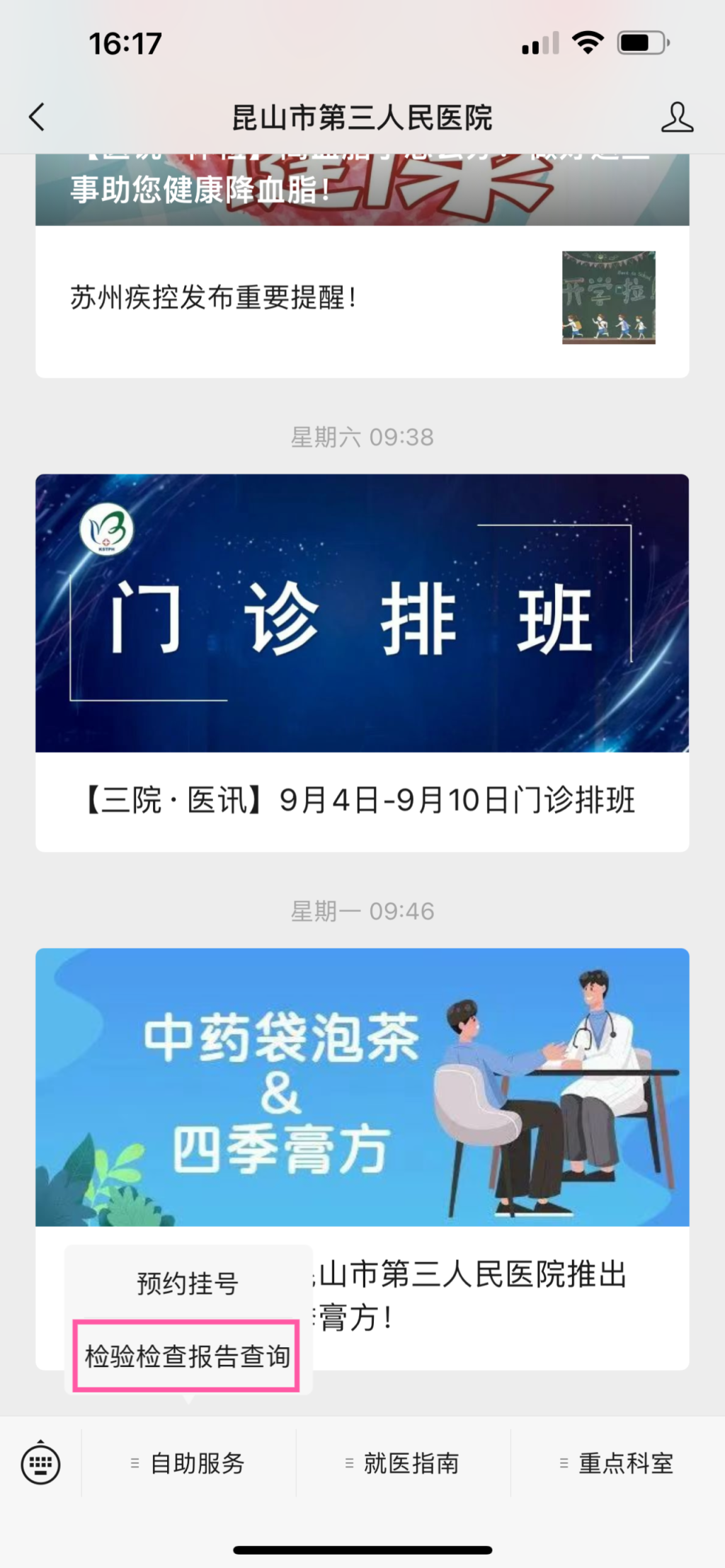Choose 检验检查报告查询 in the popup menu
This screenshot has width=725, height=1568.
[188, 1356]
